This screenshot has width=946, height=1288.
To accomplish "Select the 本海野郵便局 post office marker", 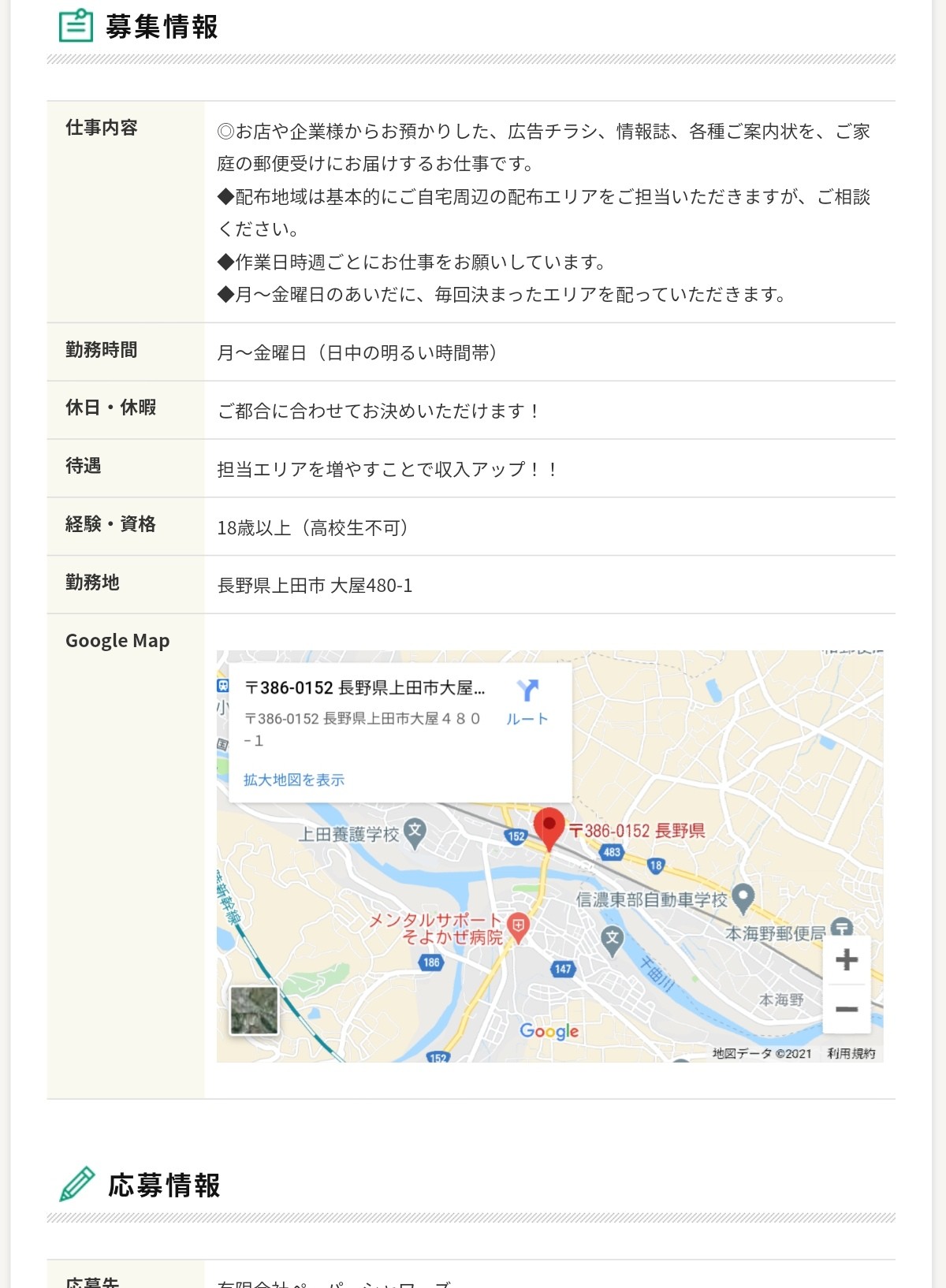I will click(x=841, y=928).
